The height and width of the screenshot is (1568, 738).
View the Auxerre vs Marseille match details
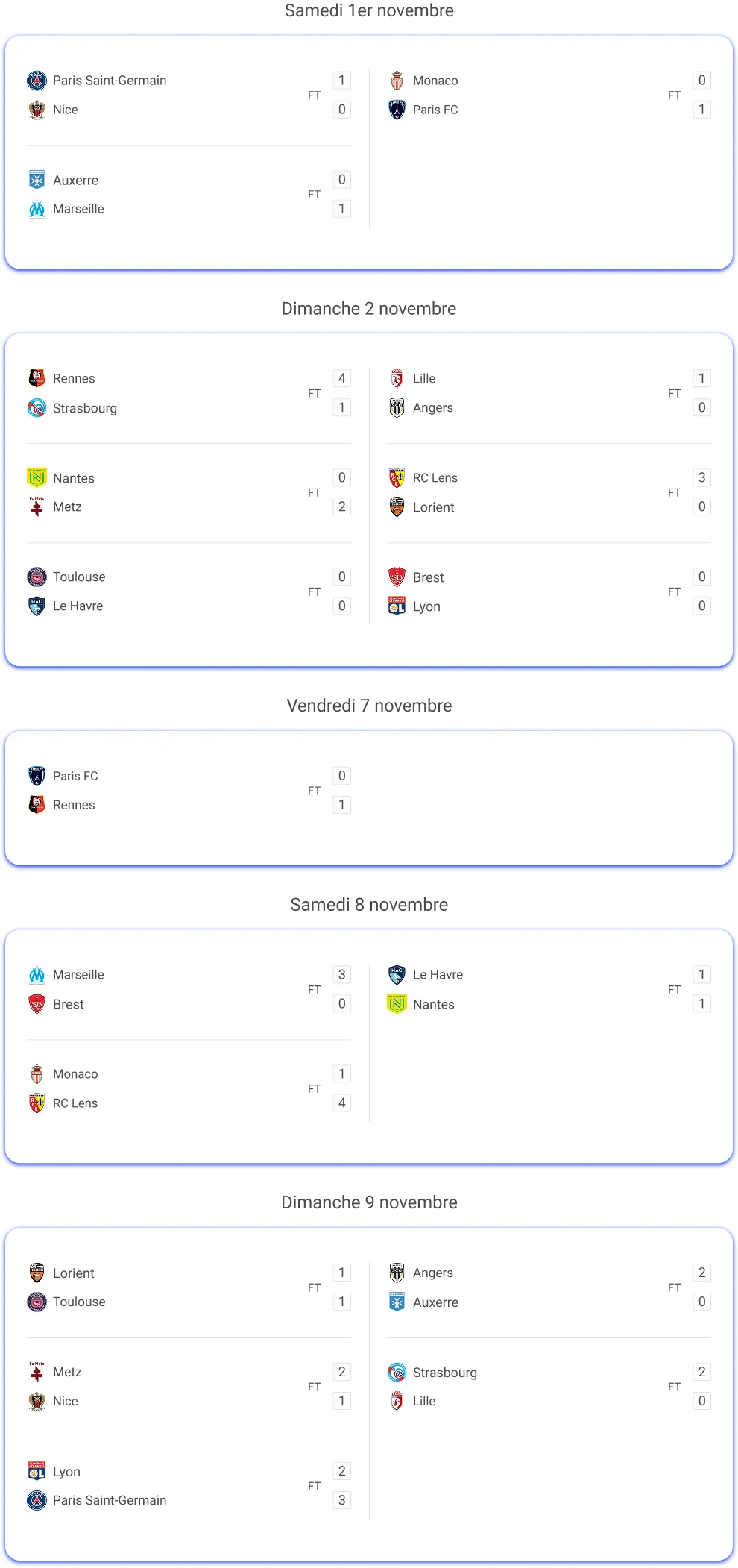[x=189, y=194]
